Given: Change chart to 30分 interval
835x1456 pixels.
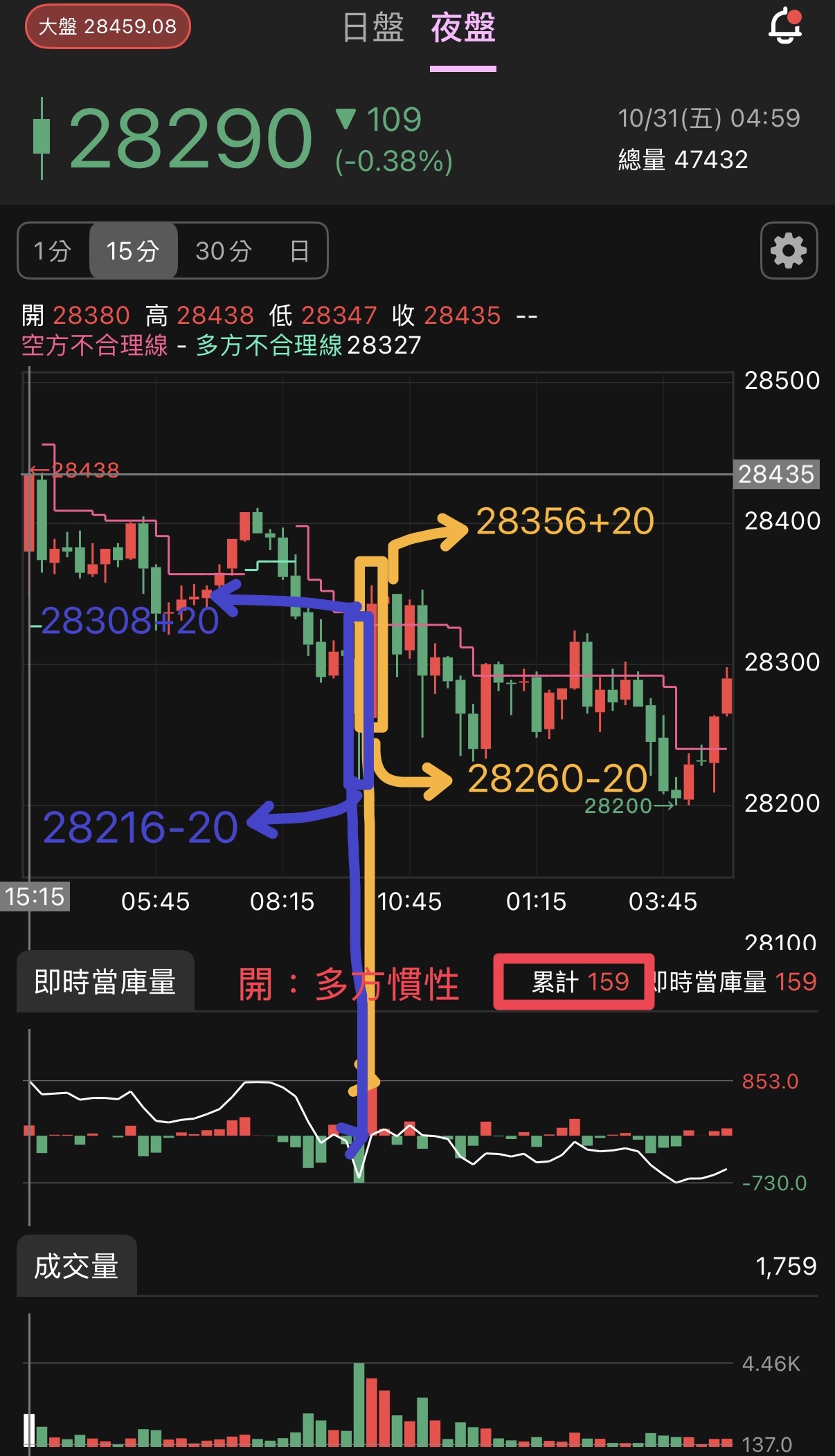Looking at the screenshot, I should [223, 251].
